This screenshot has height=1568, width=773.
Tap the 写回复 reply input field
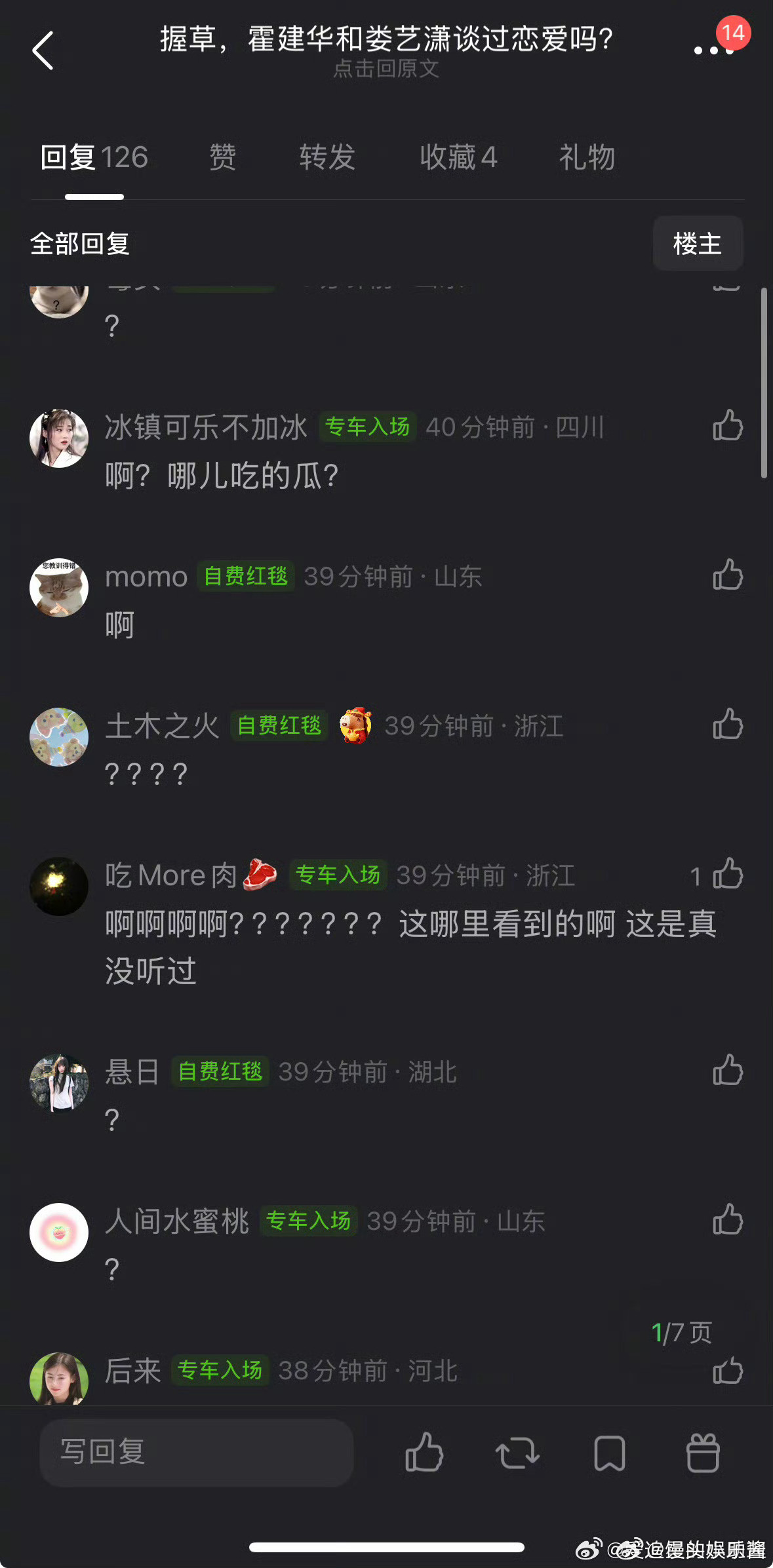click(x=195, y=1454)
